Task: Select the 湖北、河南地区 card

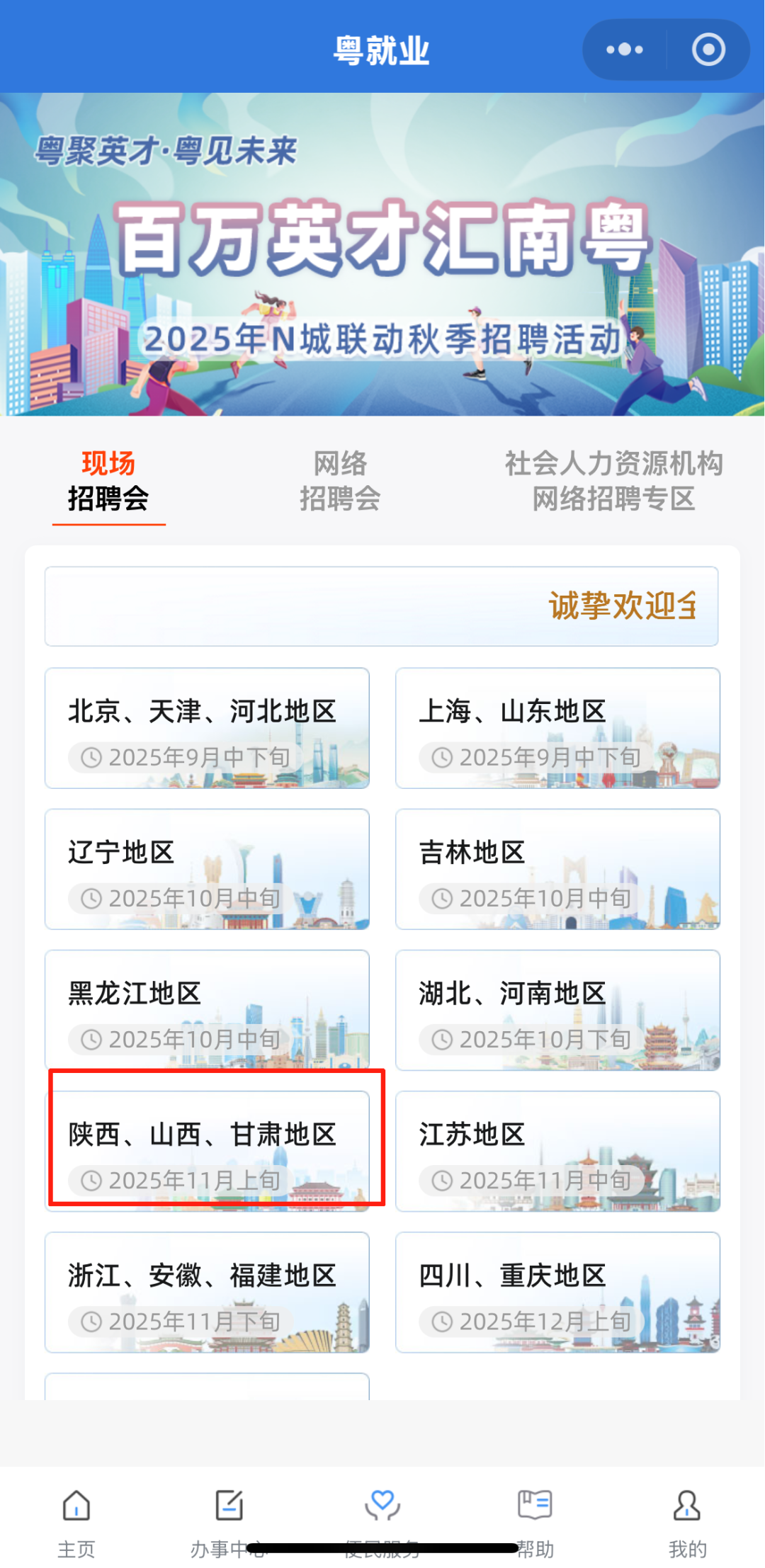Action: (x=558, y=1011)
